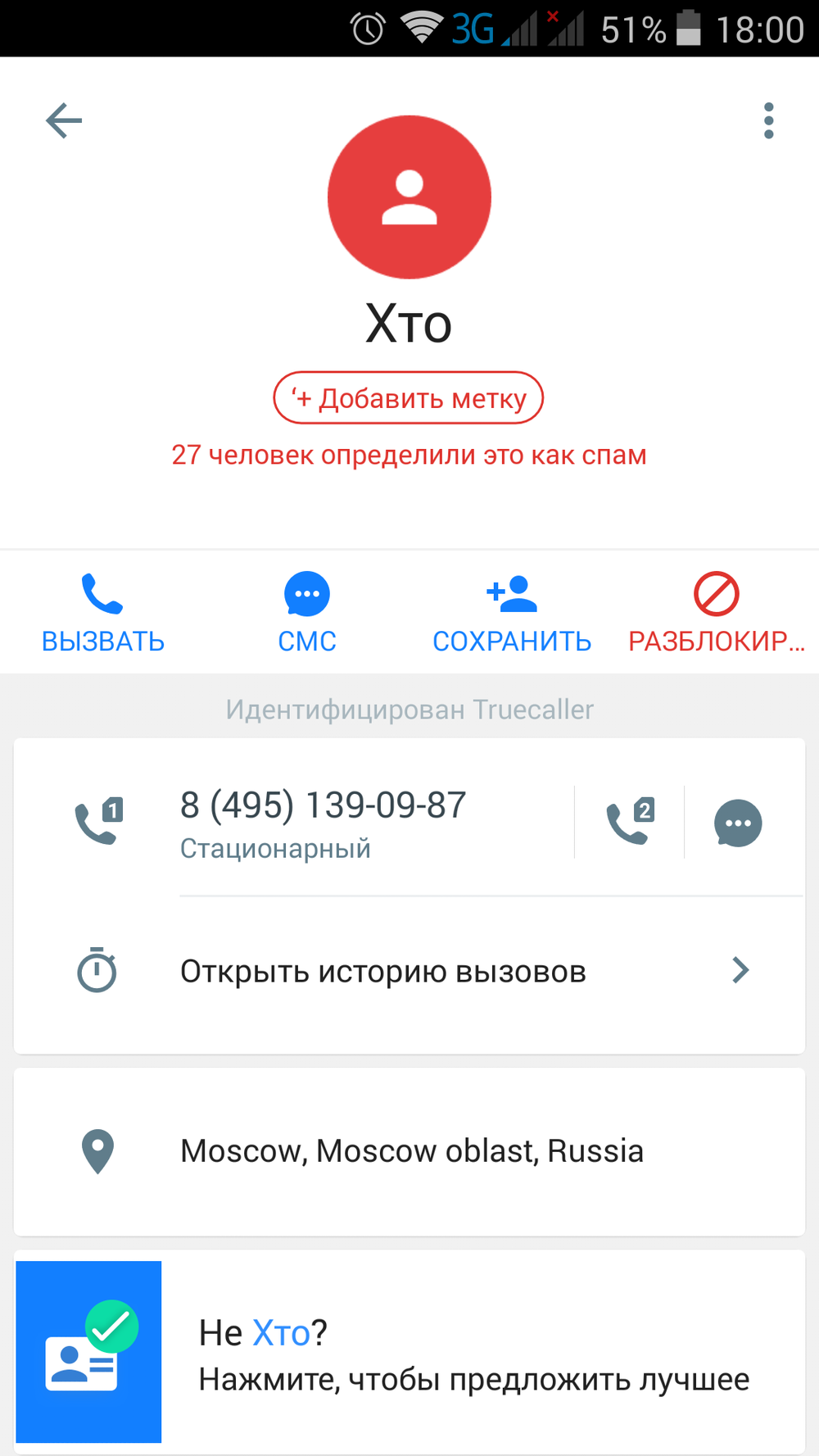Go back using the arrow icon
Screen dimensions: 819x1456
pos(64,121)
